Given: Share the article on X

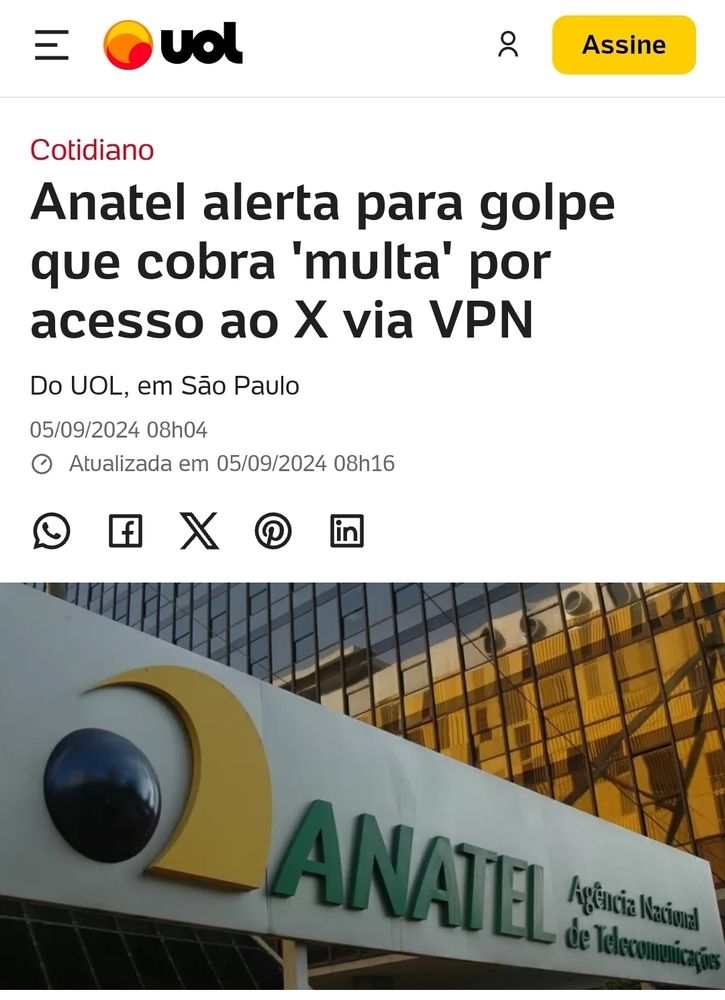Looking at the screenshot, I should [199, 531].
